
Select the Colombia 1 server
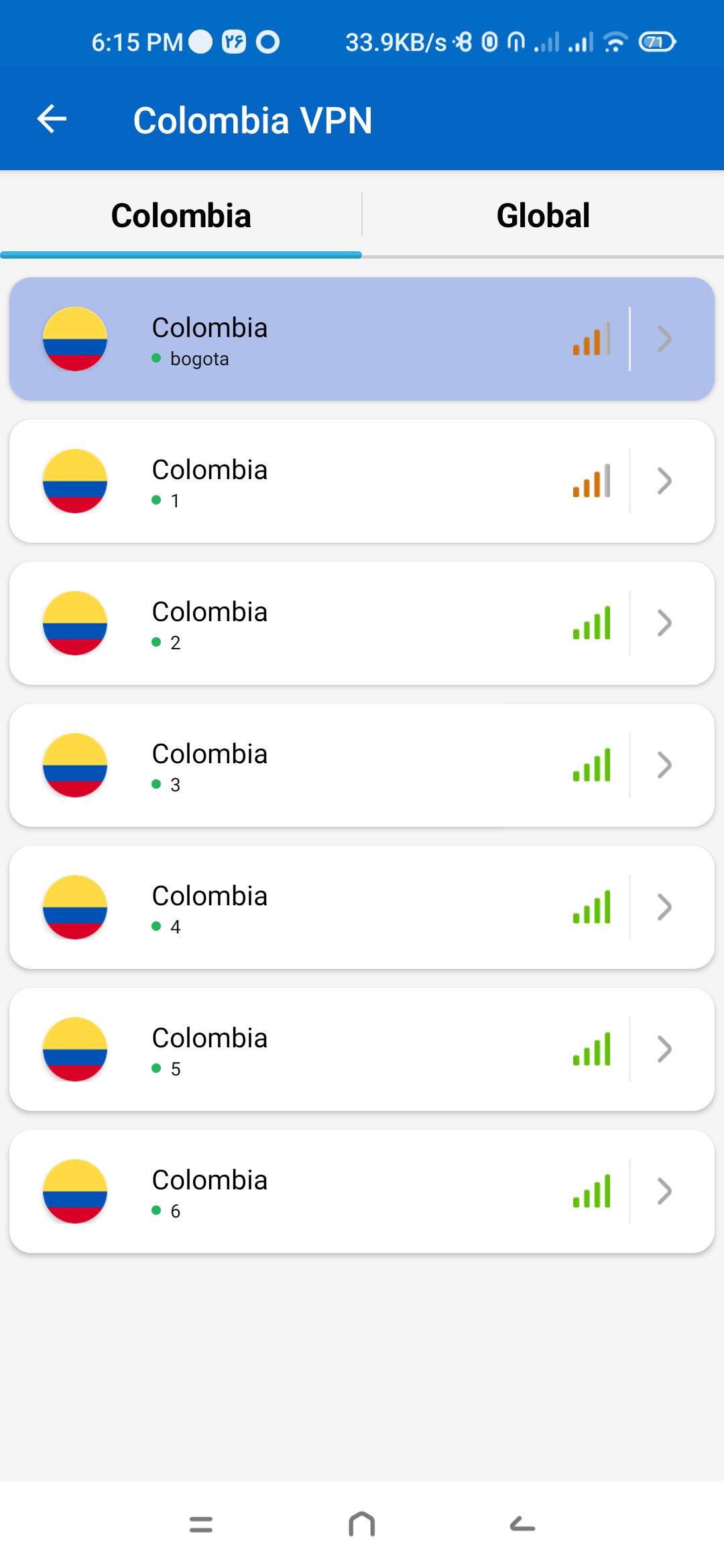click(362, 481)
